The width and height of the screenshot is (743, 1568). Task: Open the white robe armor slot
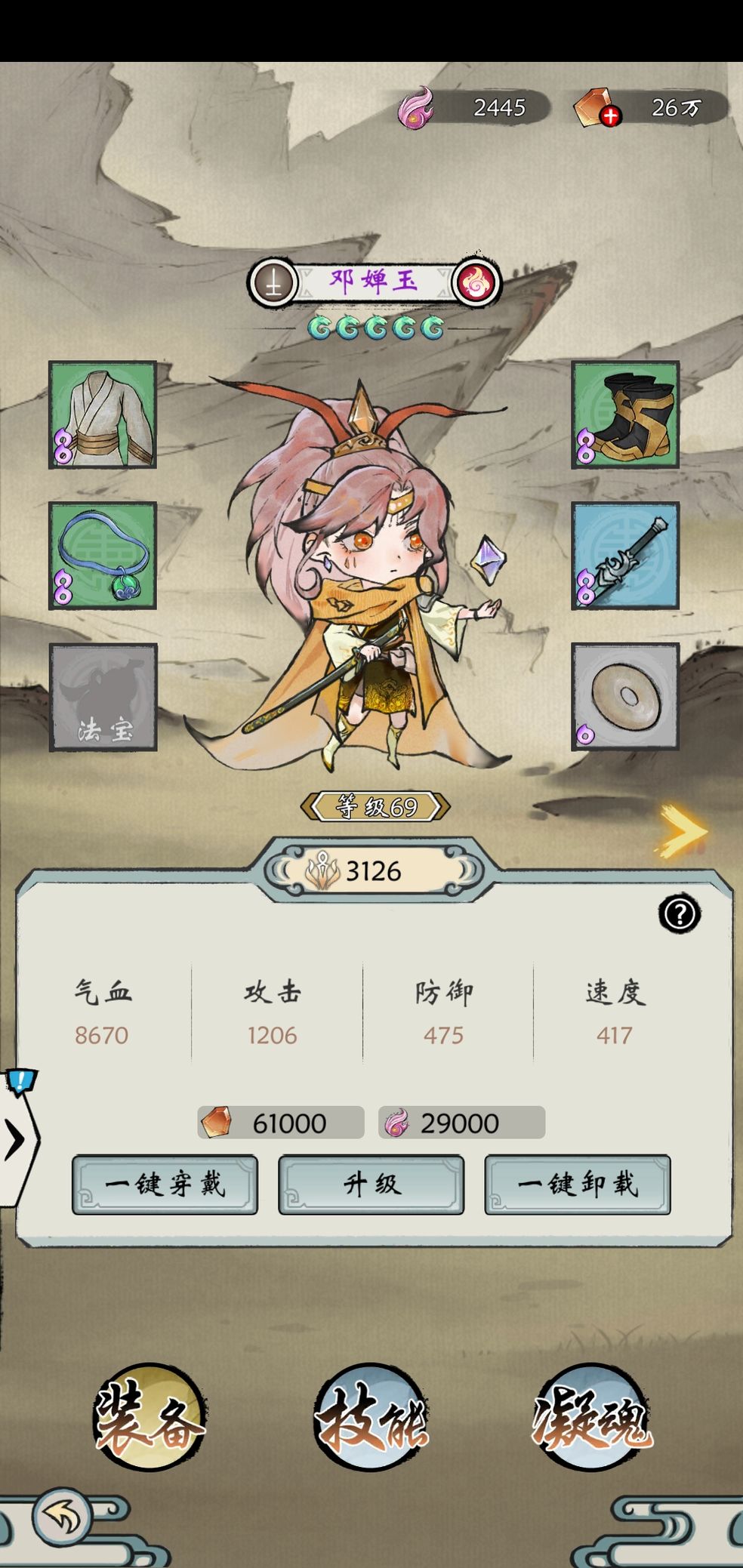click(103, 415)
